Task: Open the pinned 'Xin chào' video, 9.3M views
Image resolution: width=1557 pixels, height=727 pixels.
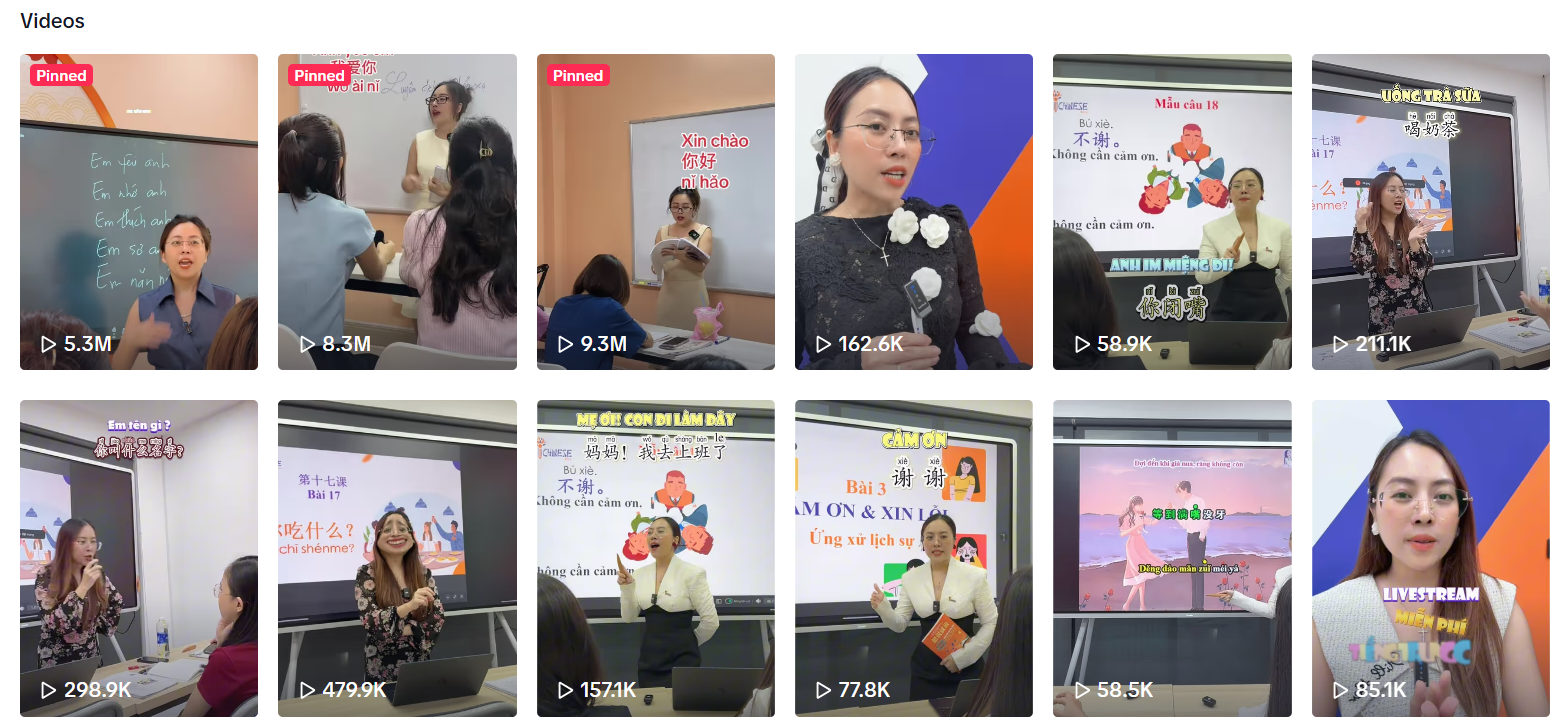Action: 655,212
